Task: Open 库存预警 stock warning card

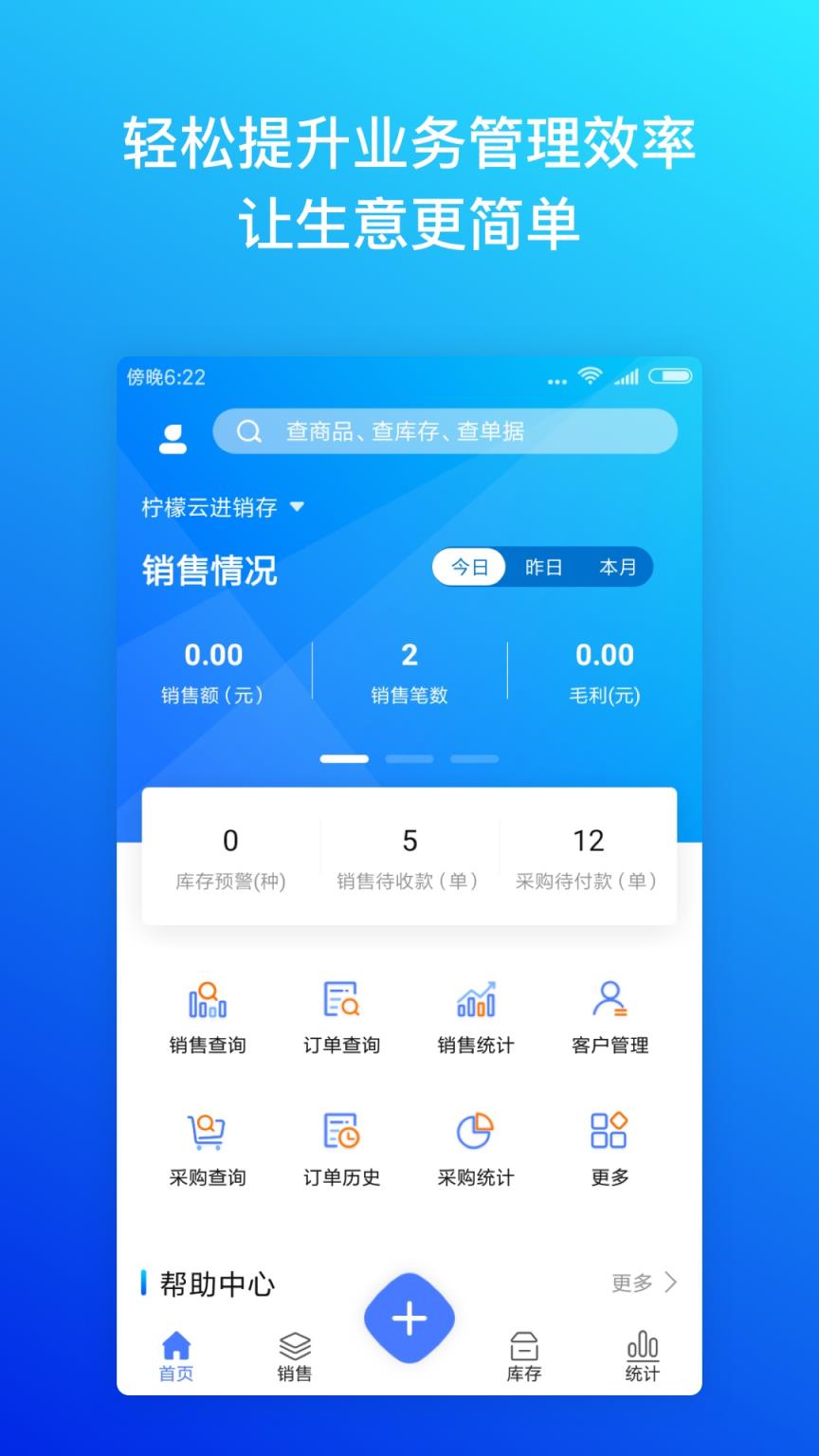Action: tap(230, 856)
